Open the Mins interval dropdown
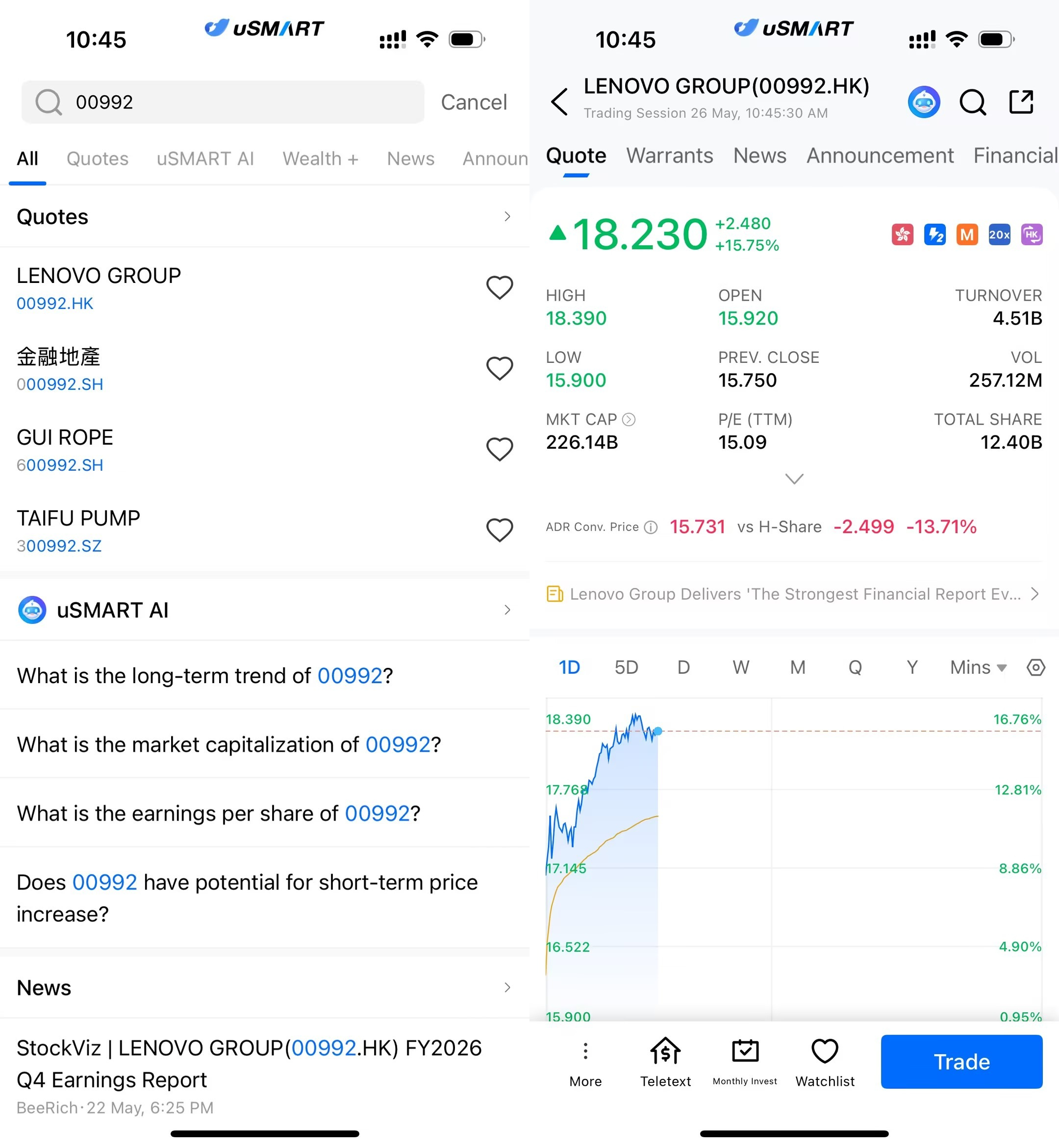The width and height of the screenshot is (1059, 1148). point(978,667)
